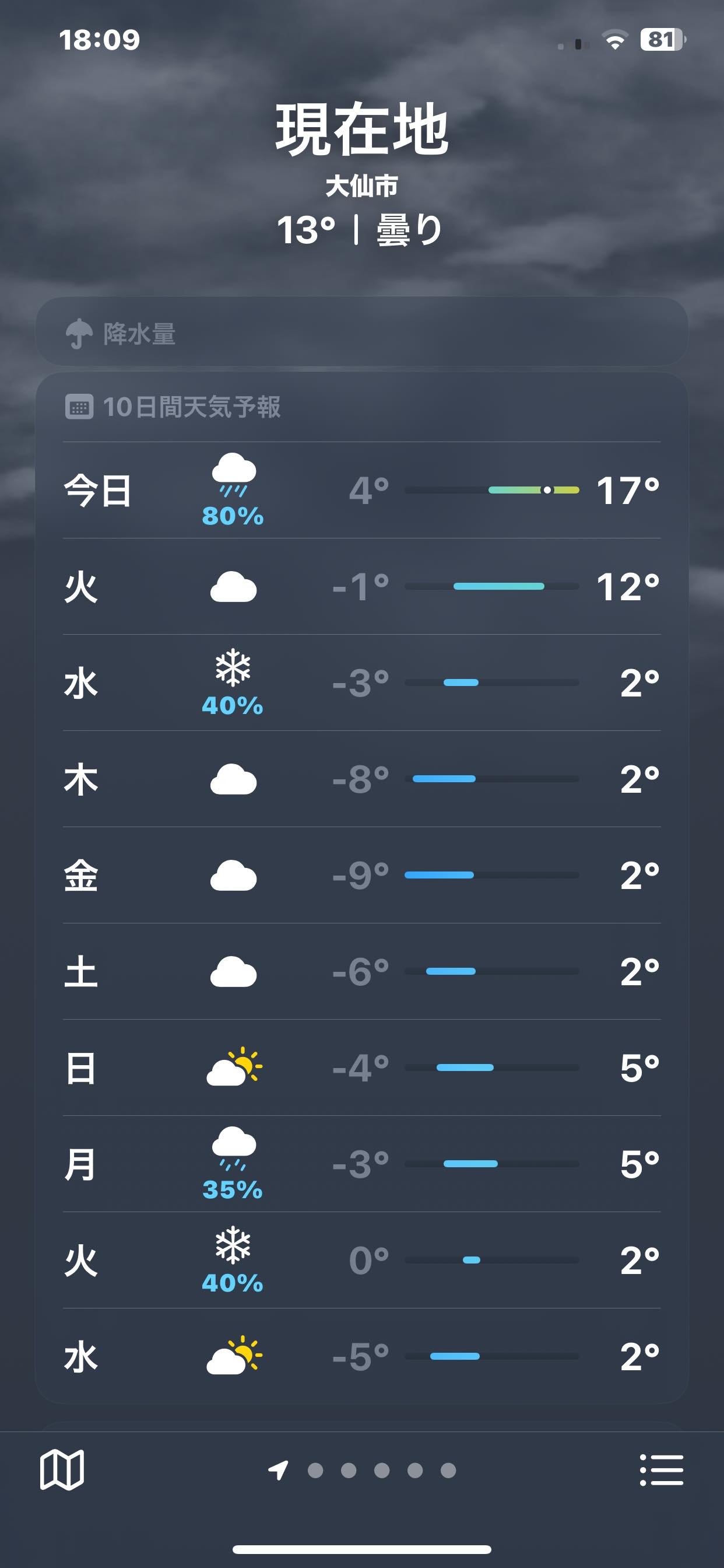Screen dimensions: 724x1568
Task: Select the 木 forecast row with -8° low
Action: (x=362, y=779)
